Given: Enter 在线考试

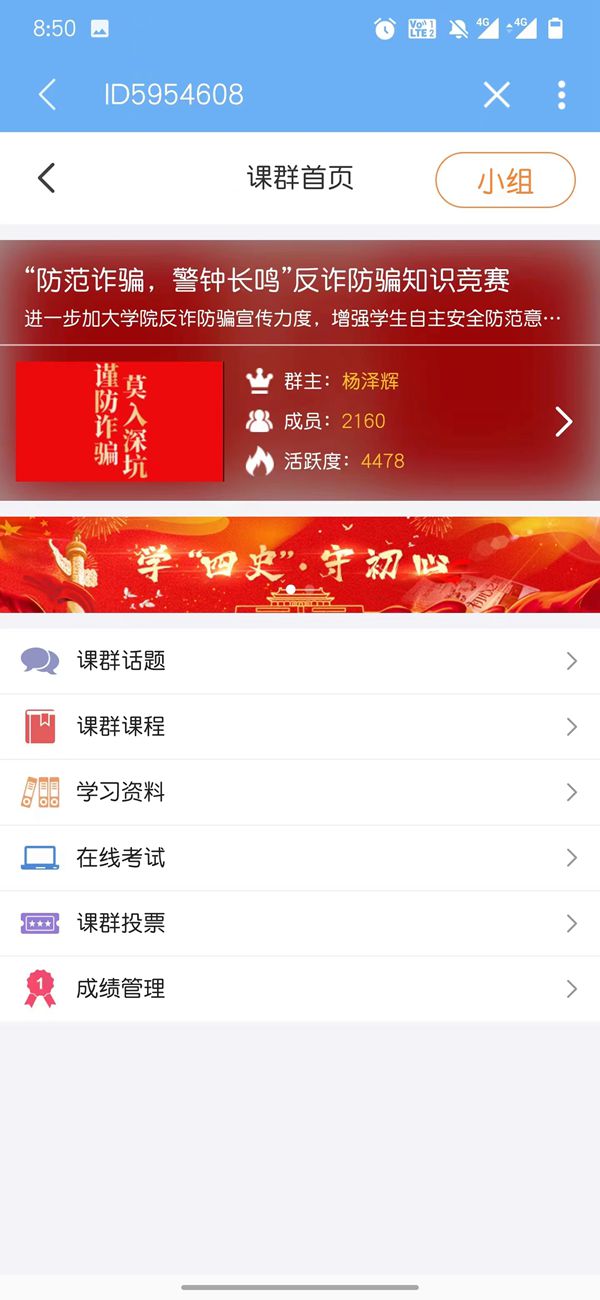Looking at the screenshot, I should [300, 858].
